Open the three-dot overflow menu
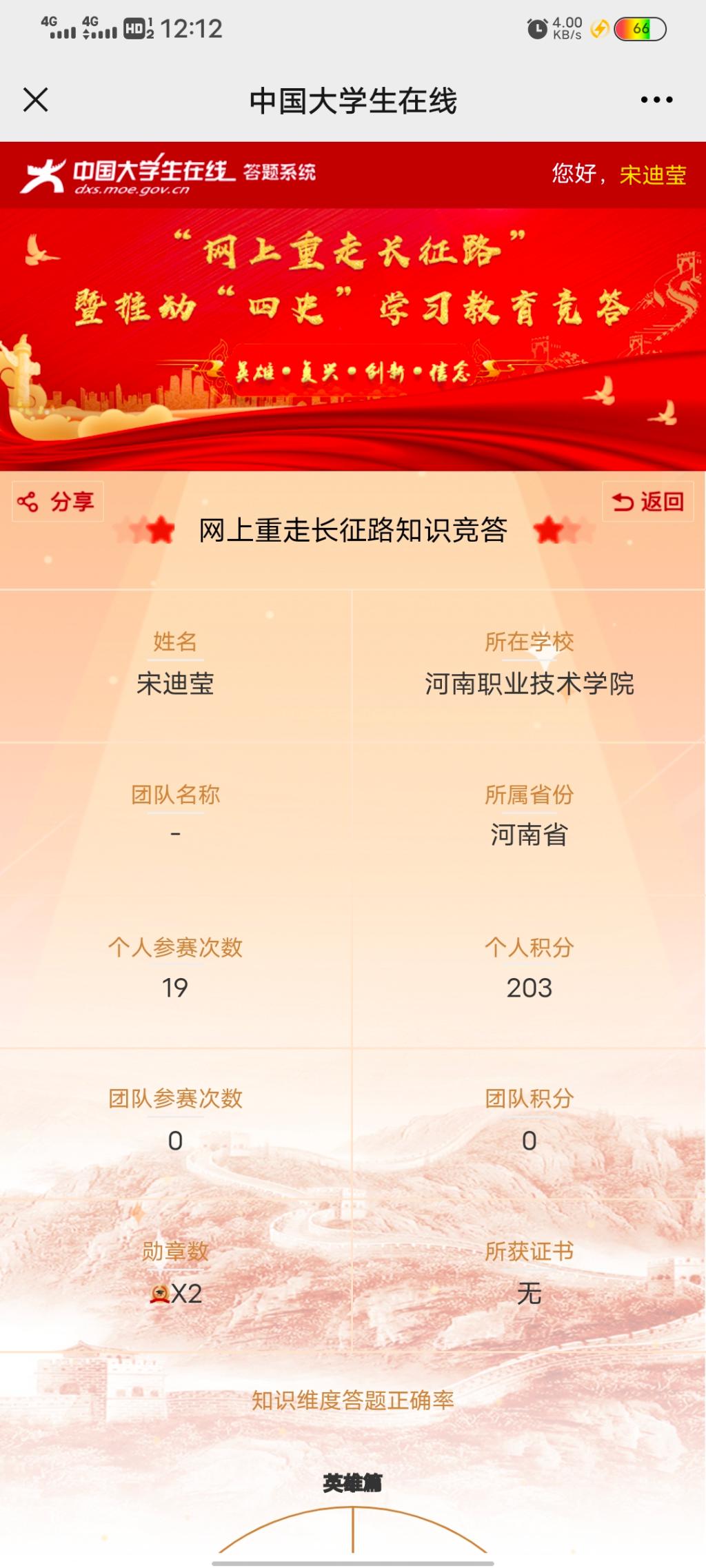The image size is (706, 1568). (x=656, y=100)
